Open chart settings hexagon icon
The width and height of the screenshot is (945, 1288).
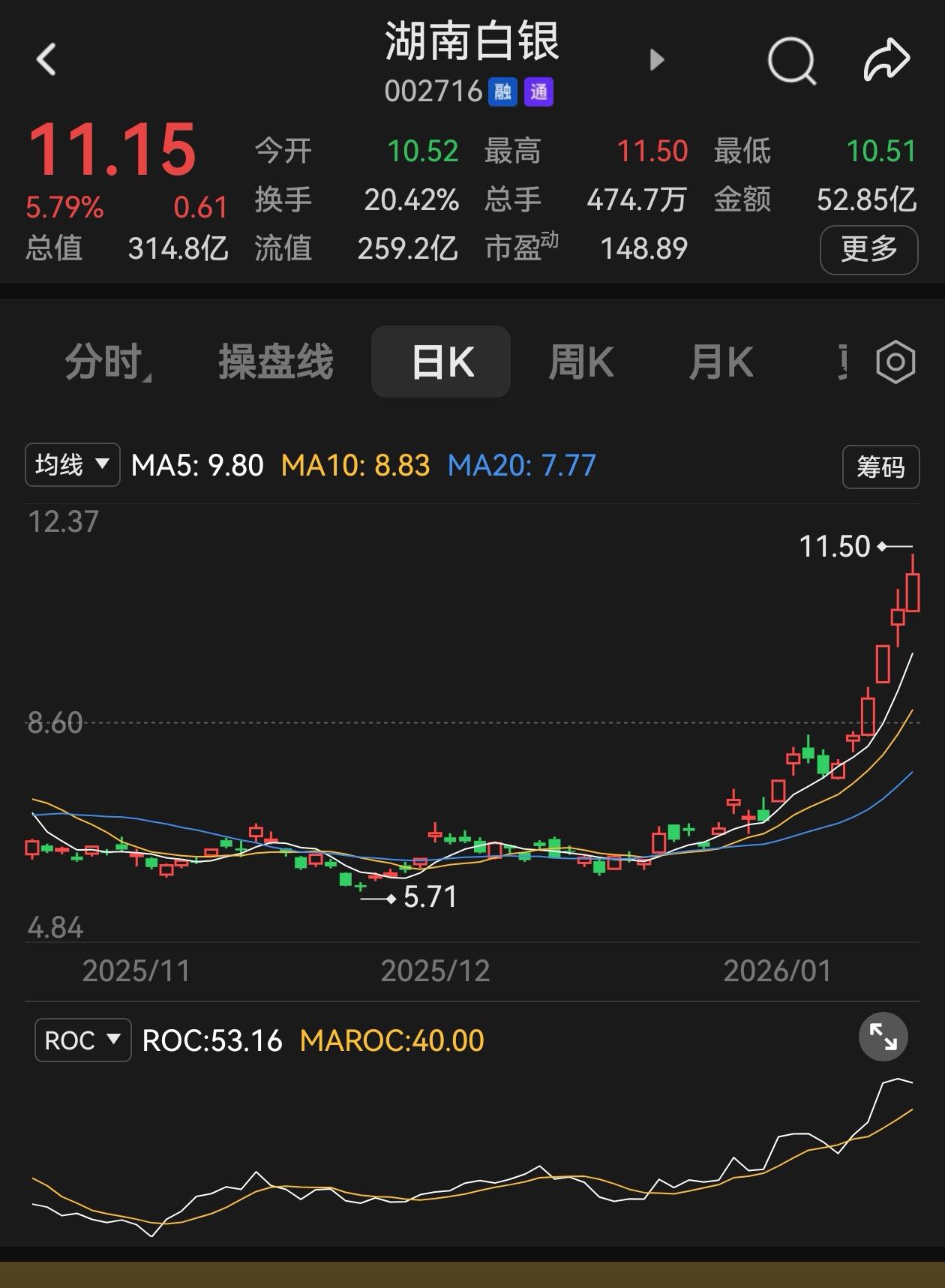[895, 362]
